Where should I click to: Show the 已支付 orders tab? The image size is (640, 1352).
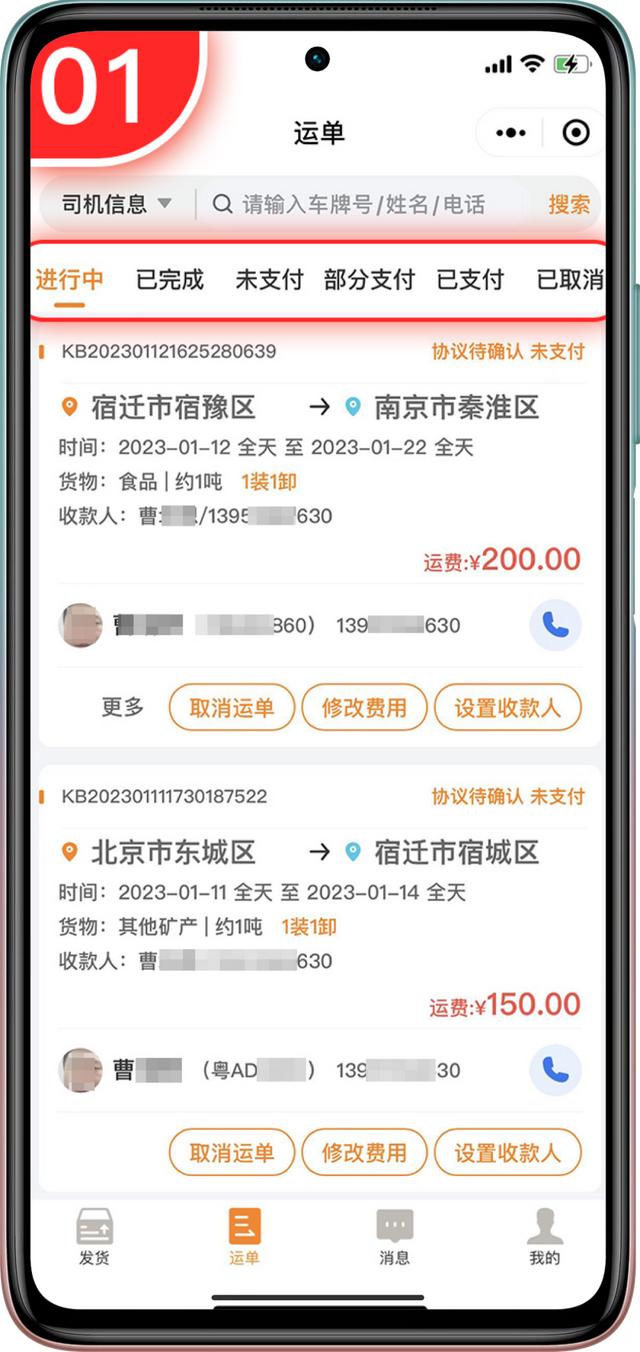click(470, 280)
